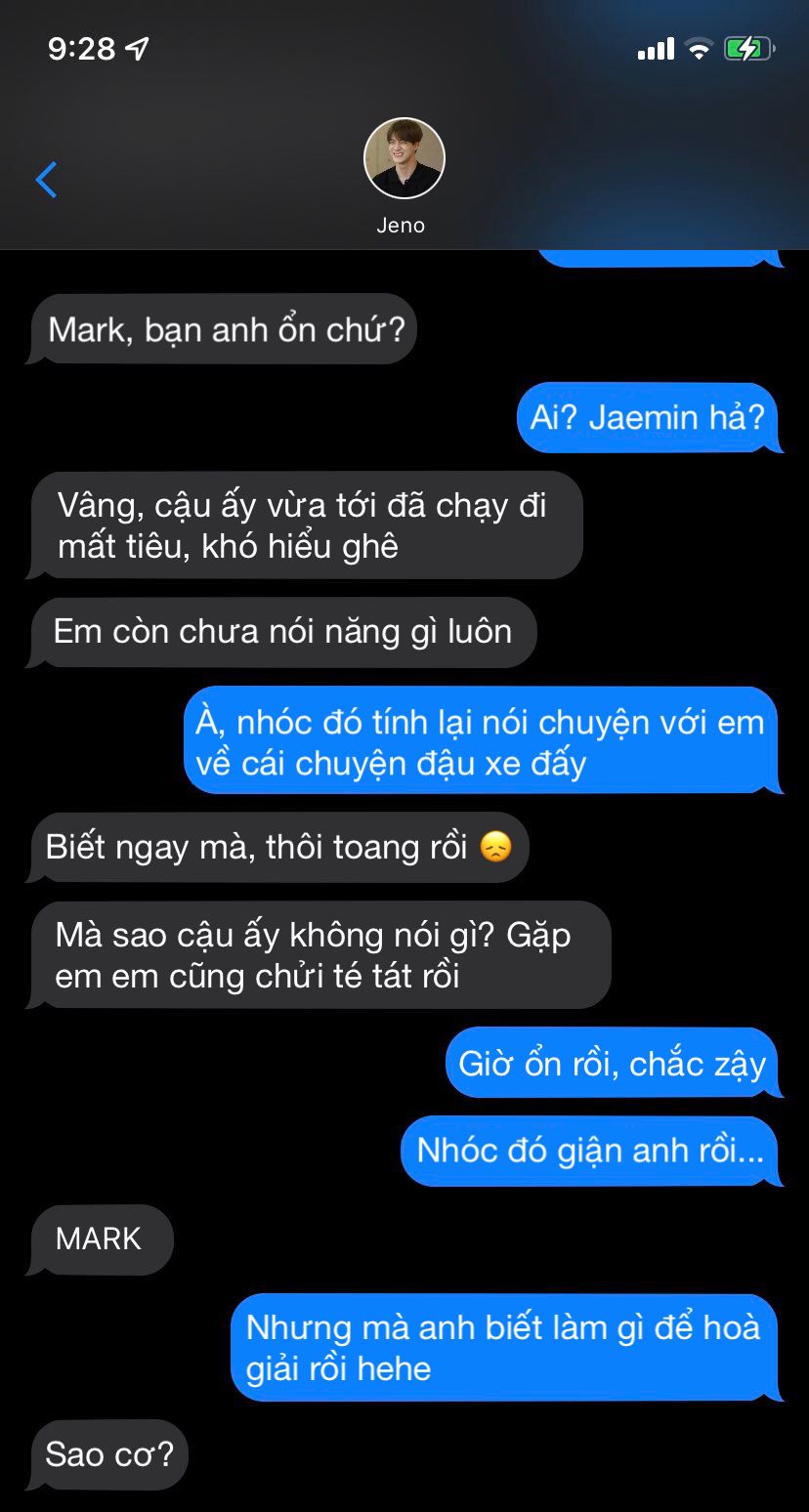The image size is (809, 1512).
Task: Go back to the messages list
Action: tap(46, 179)
